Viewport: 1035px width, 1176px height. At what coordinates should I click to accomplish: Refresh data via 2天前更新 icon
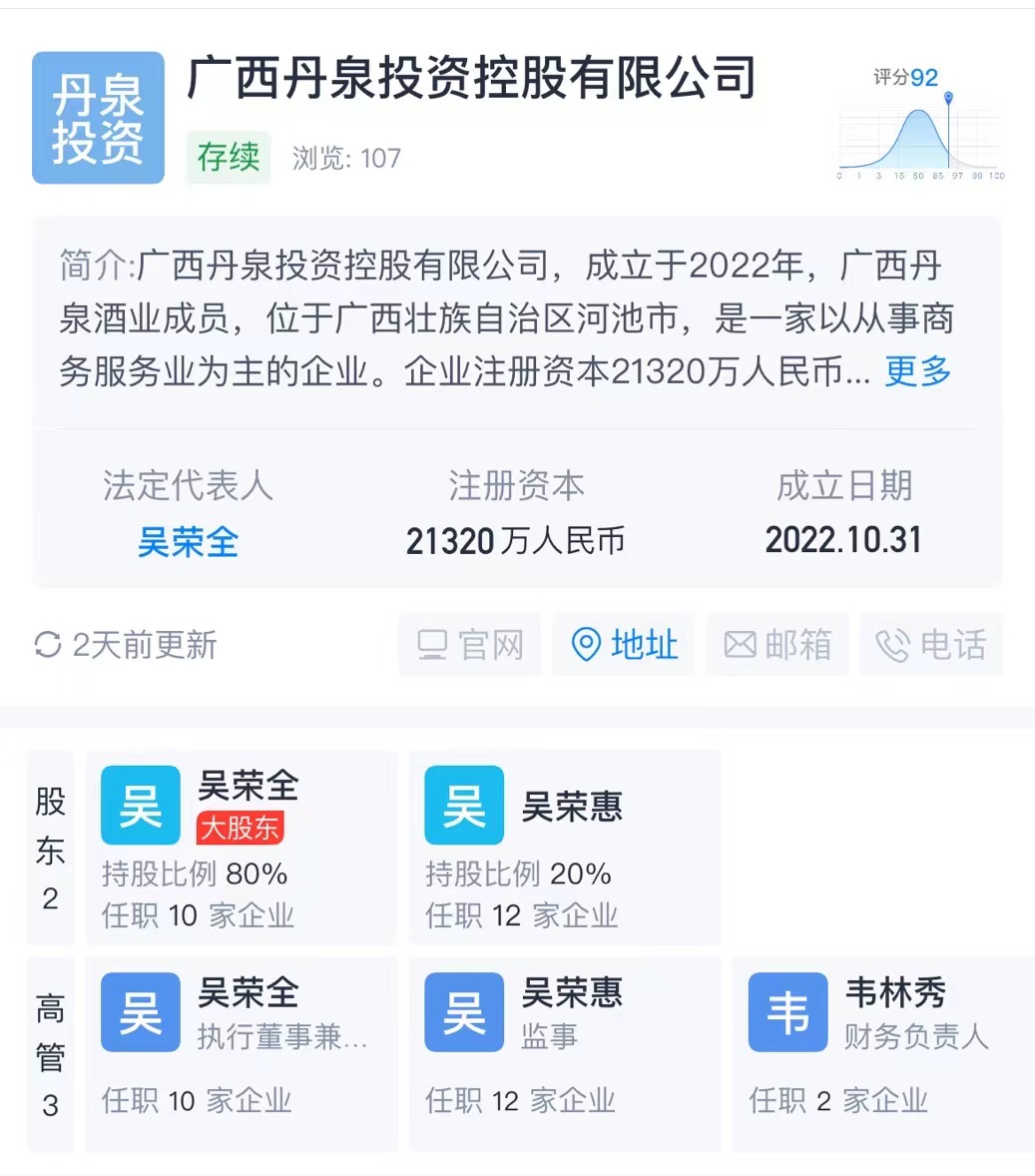point(48,645)
